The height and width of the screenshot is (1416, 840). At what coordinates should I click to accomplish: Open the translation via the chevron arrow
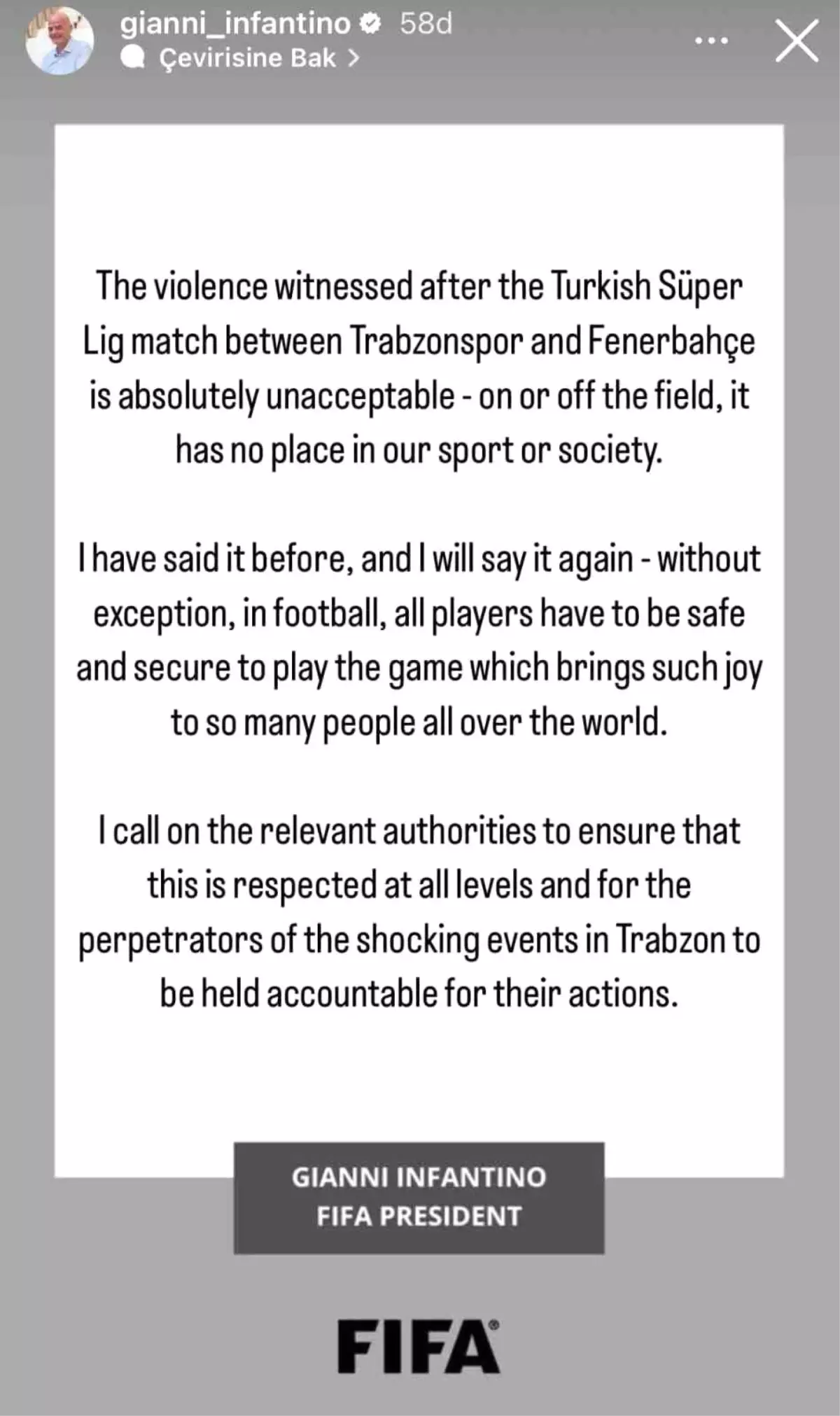click(x=354, y=57)
